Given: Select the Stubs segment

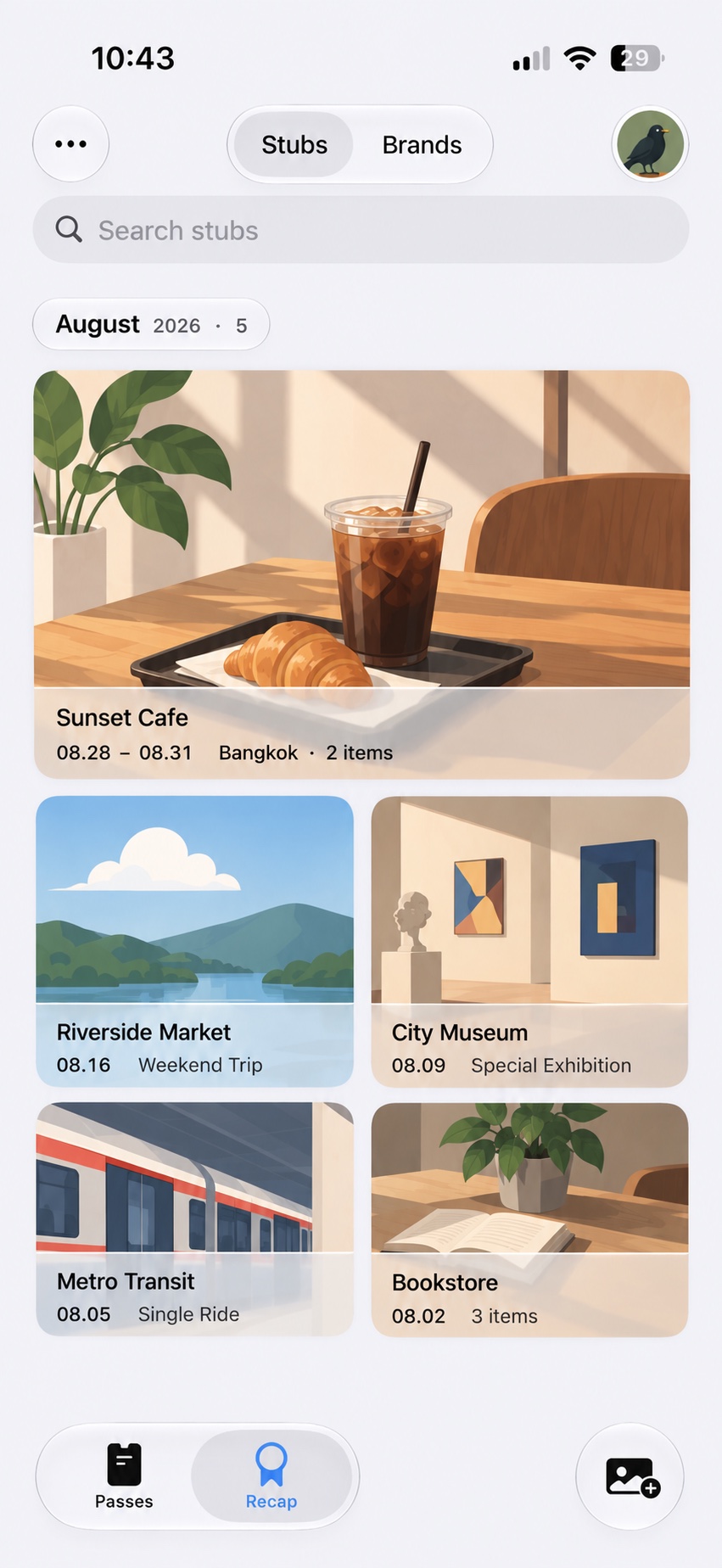Looking at the screenshot, I should pos(294,144).
